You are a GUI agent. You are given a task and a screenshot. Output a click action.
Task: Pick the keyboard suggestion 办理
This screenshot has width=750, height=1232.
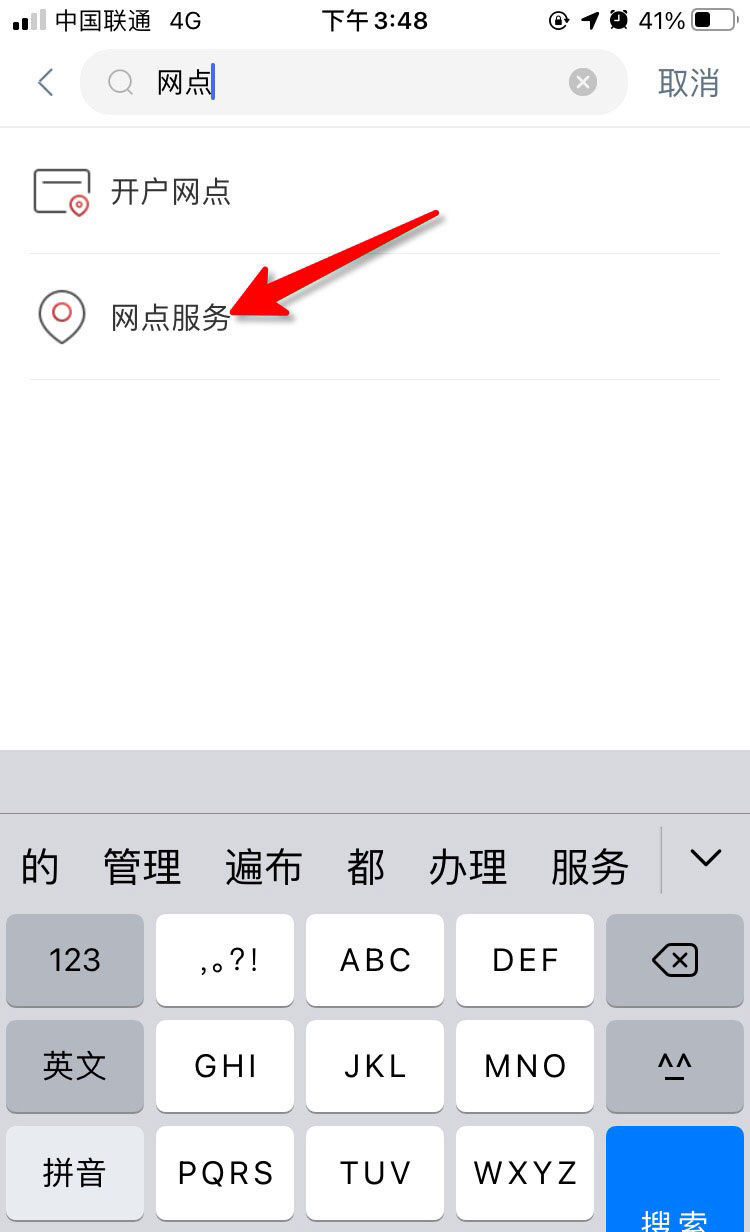point(468,866)
